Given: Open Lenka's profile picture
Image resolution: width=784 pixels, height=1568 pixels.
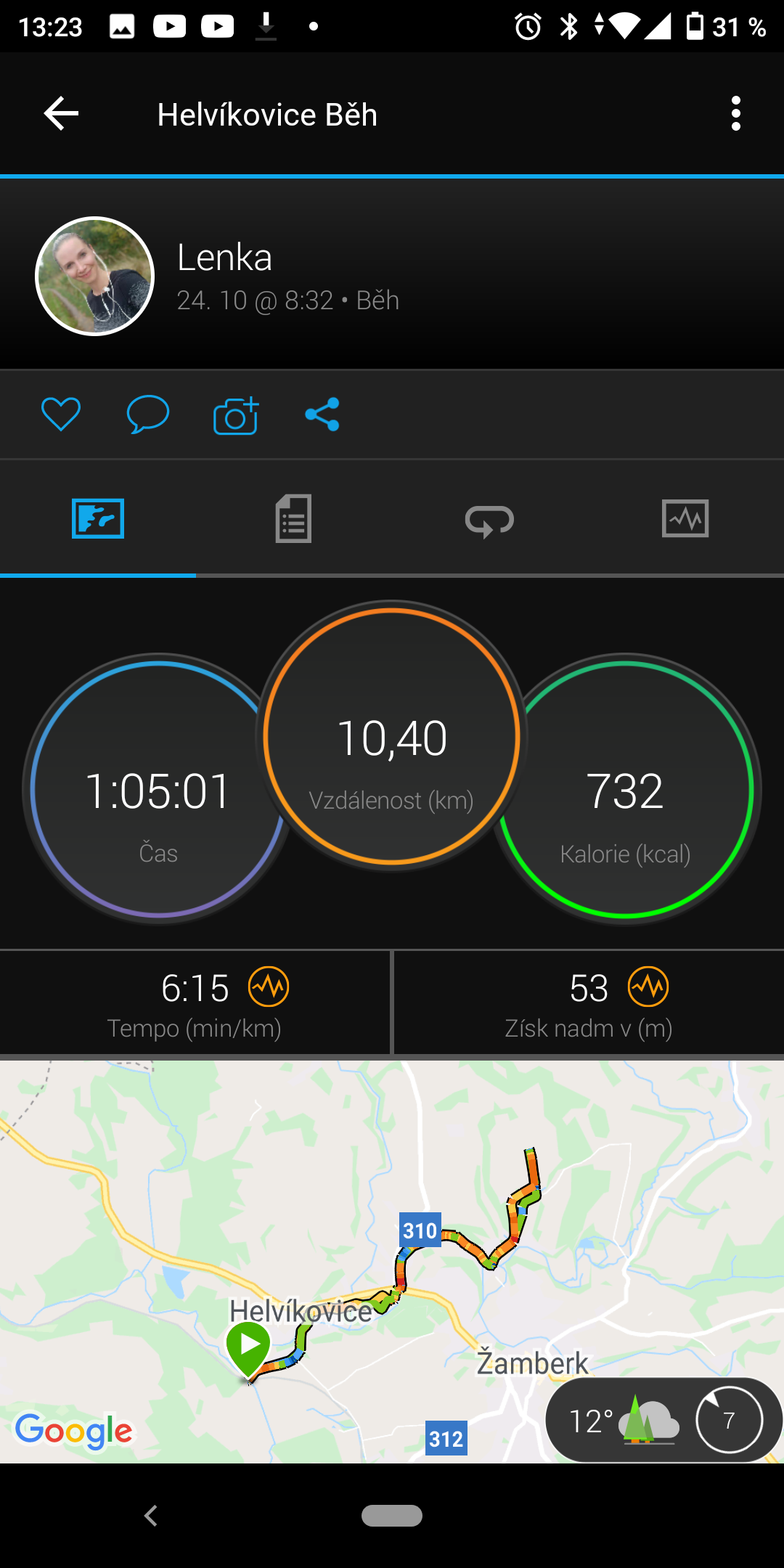Looking at the screenshot, I should click(95, 276).
